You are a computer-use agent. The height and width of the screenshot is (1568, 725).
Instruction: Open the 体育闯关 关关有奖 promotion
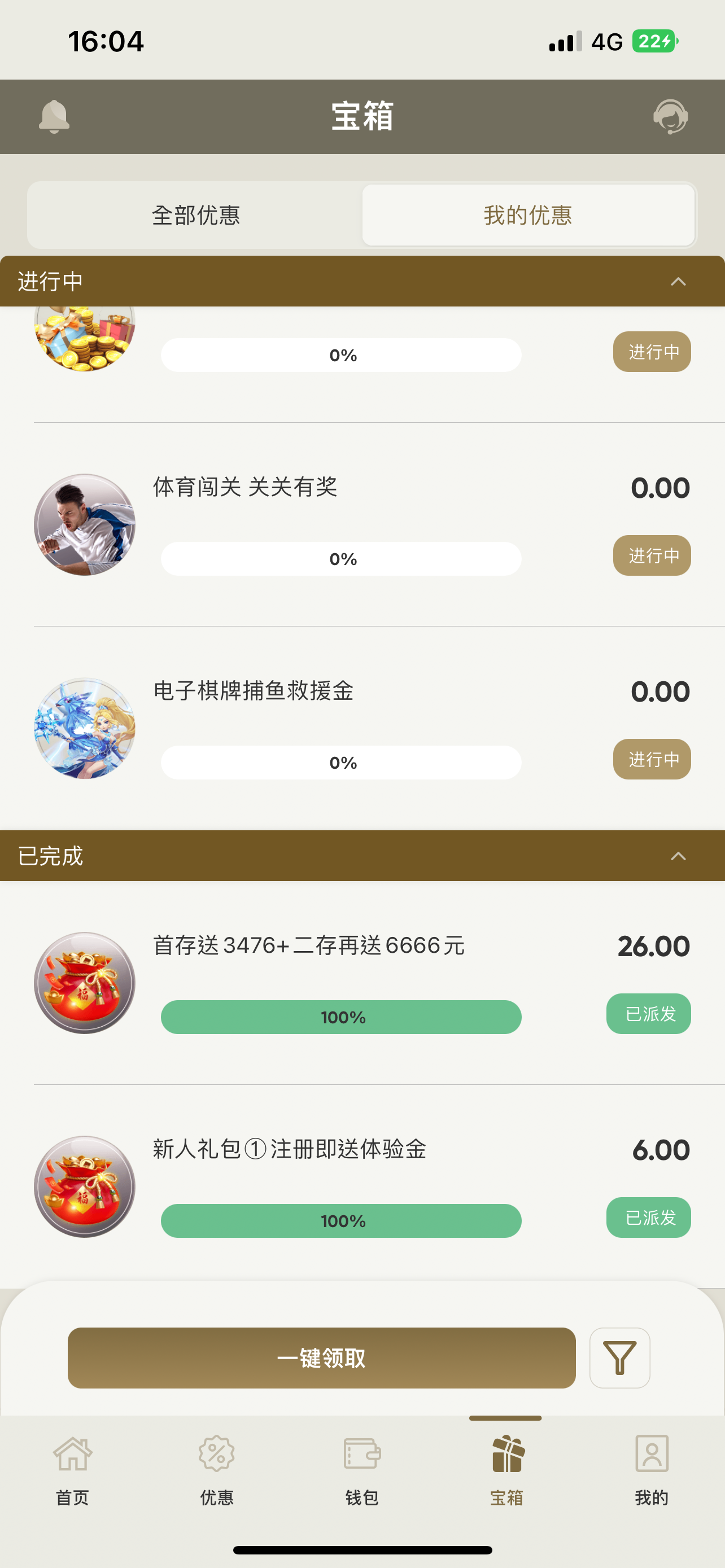(245, 487)
